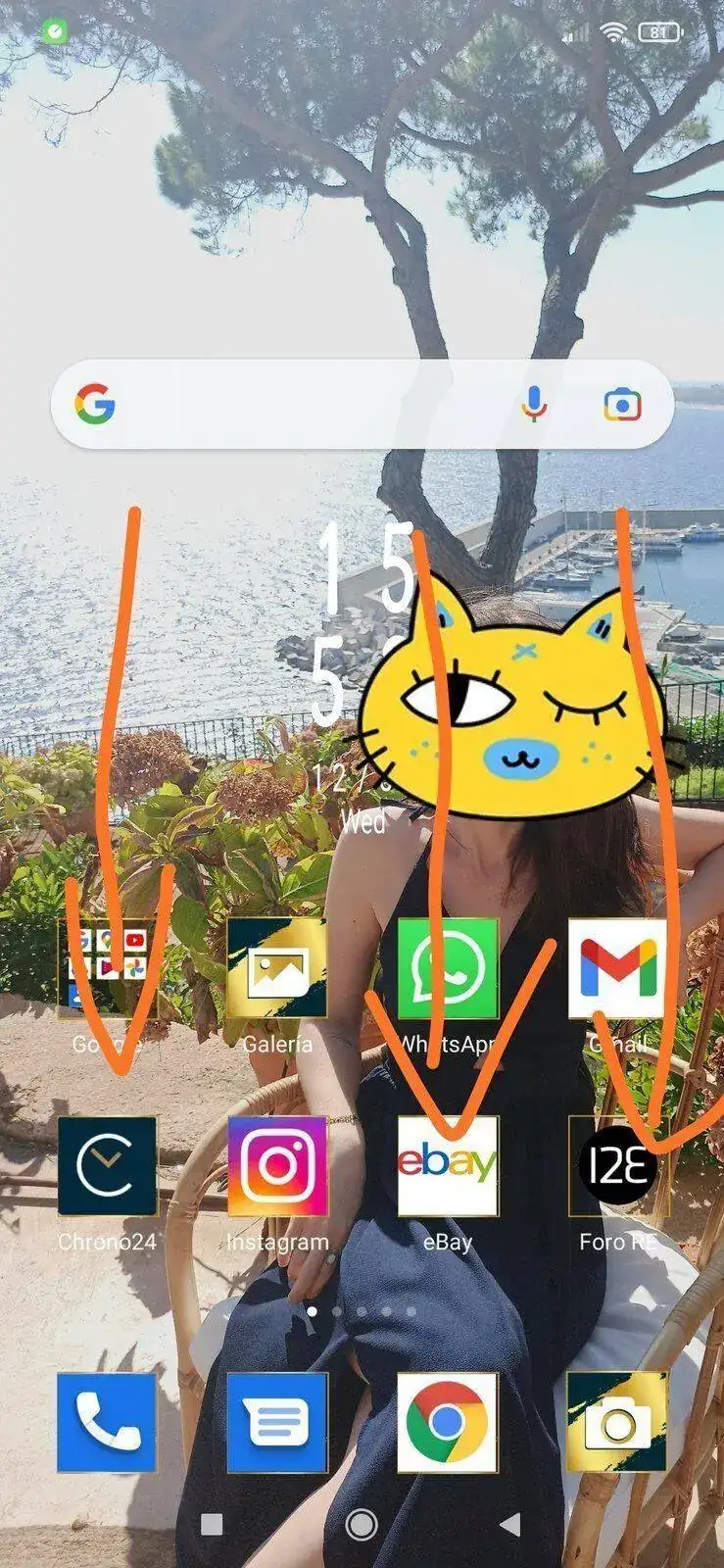Viewport: 724px width, 1568px height.
Task: Show recent apps with the square button
Action: (x=212, y=1524)
